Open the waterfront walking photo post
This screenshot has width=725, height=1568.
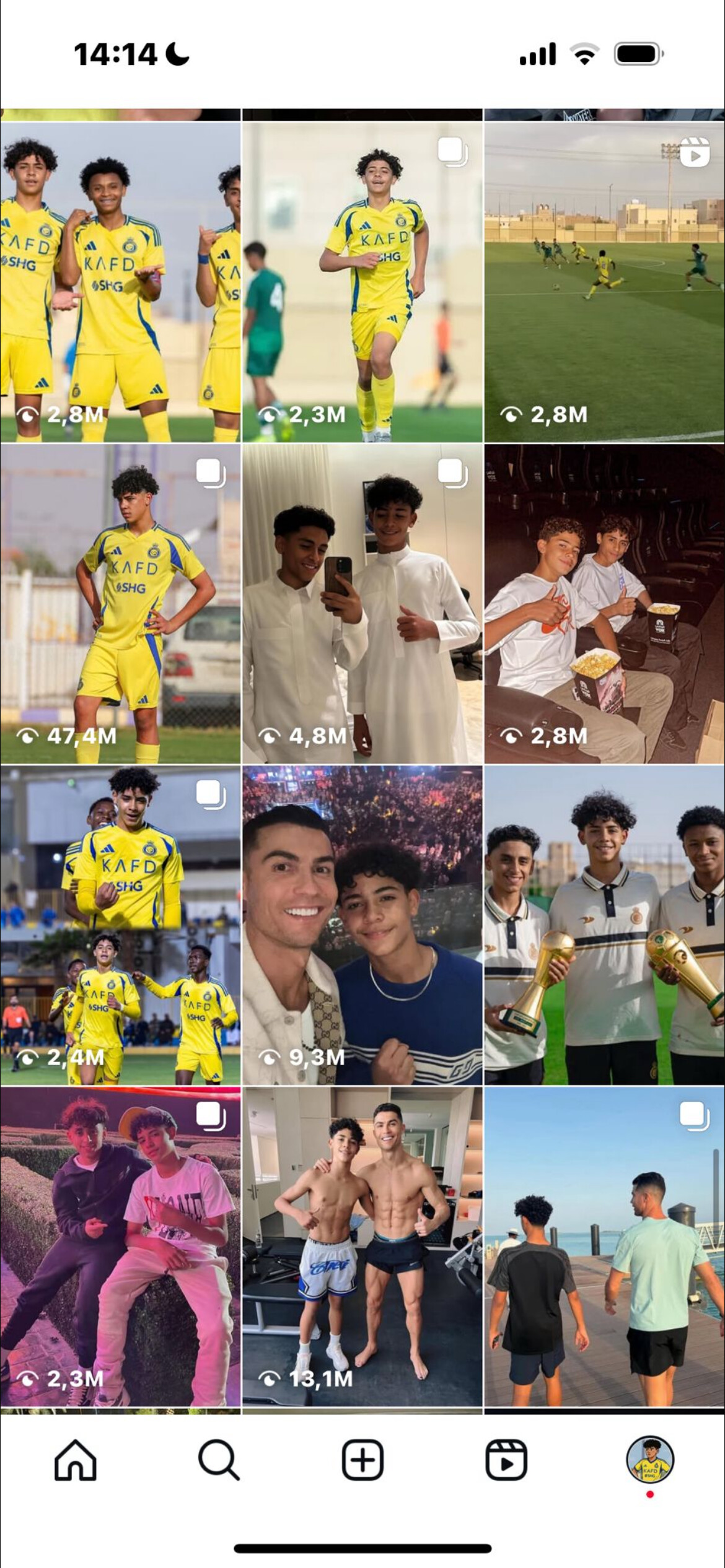click(605, 1247)
